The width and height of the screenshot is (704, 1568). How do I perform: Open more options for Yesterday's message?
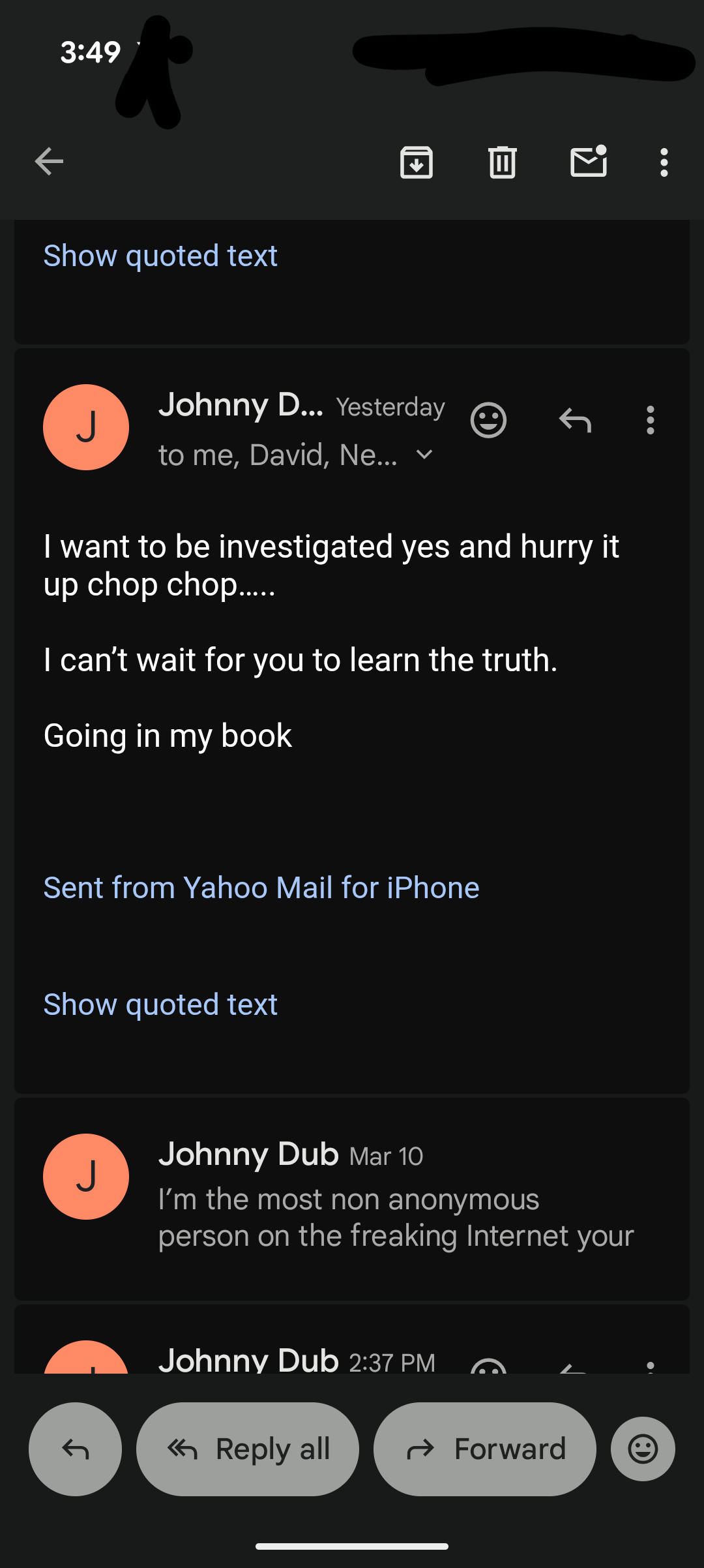[650, 420]
